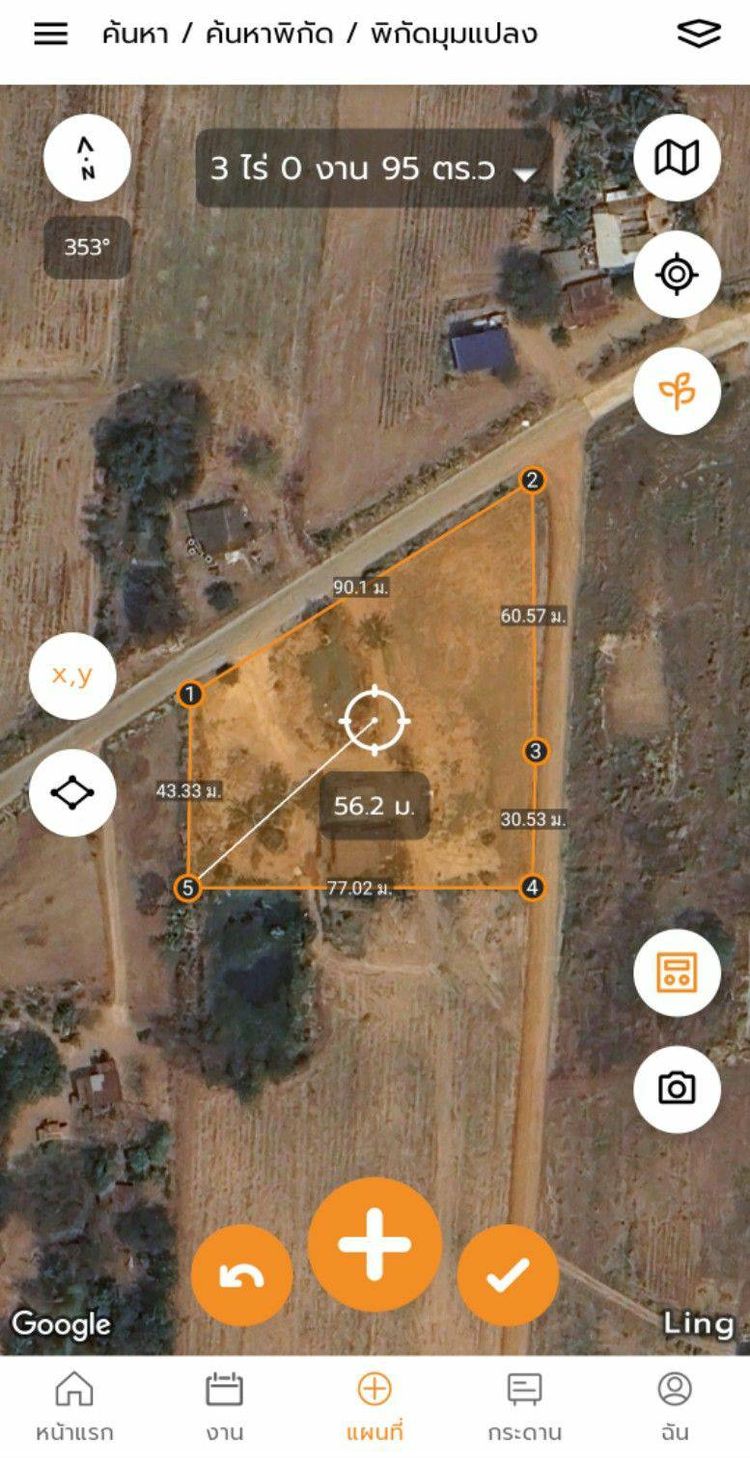Open the กระดาน board tab
Image resolution: width=750 pixels, height=1458 pixels.
pyautogui.click(x=525, y=1407)
